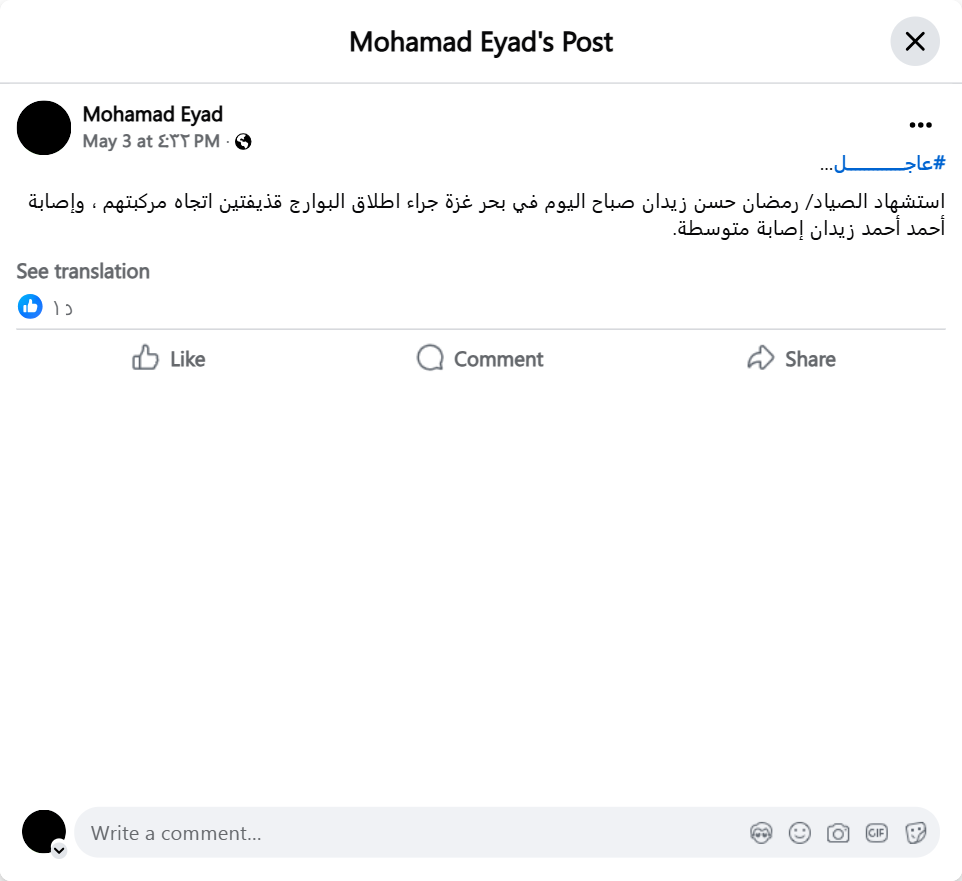Focus the Write a comment field

point(400,833)
